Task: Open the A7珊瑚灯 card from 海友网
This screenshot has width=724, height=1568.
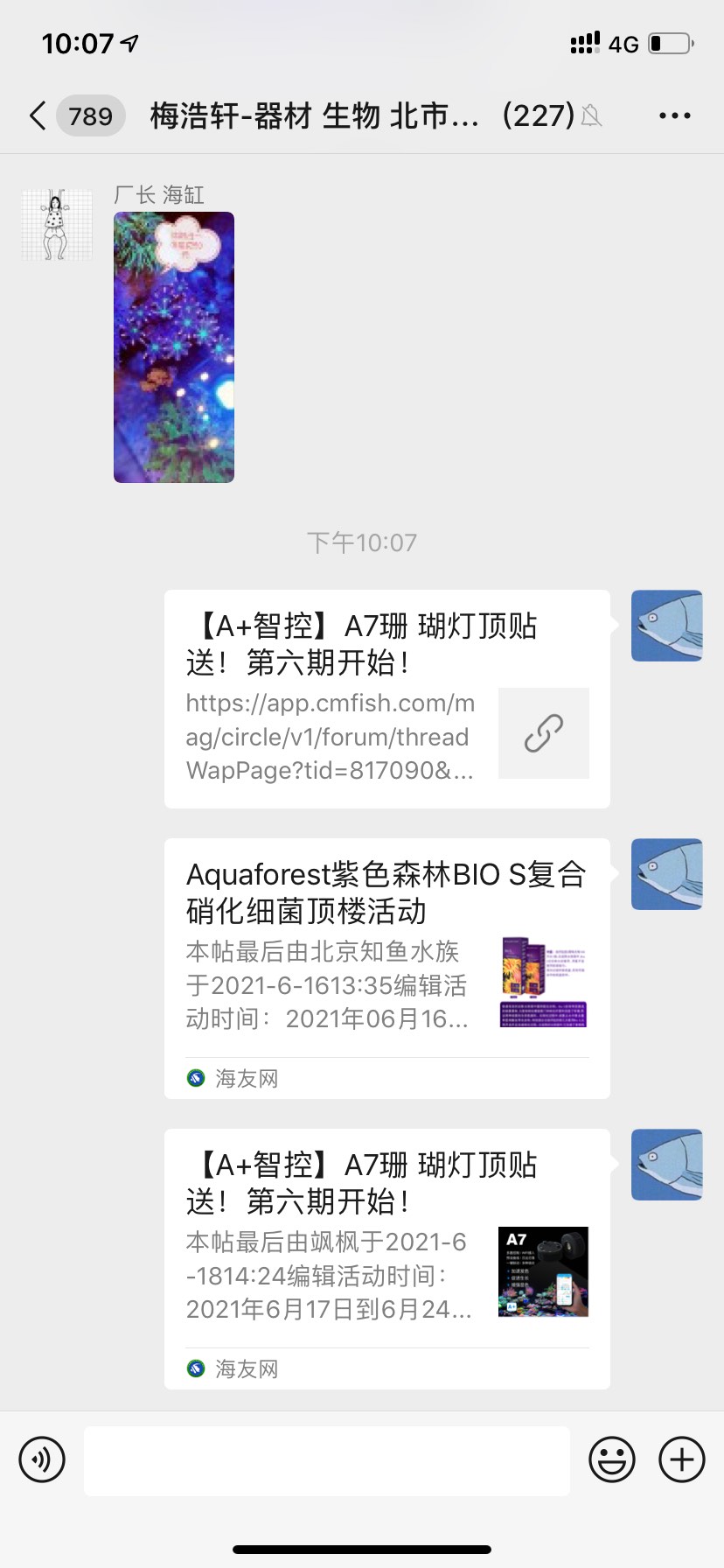Action: click(386, 1258)
